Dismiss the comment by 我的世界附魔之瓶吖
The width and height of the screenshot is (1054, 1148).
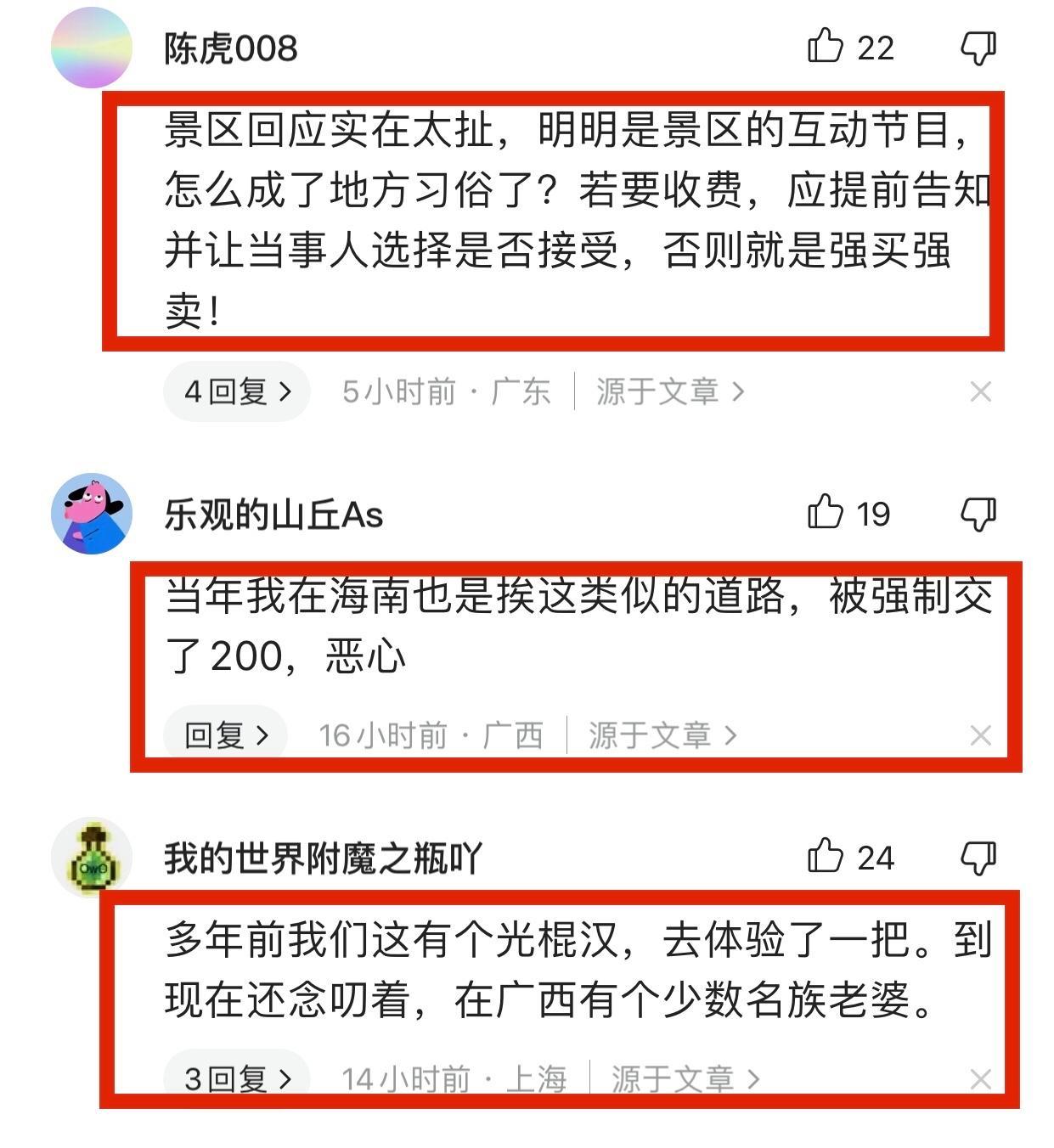(980, 1078)
